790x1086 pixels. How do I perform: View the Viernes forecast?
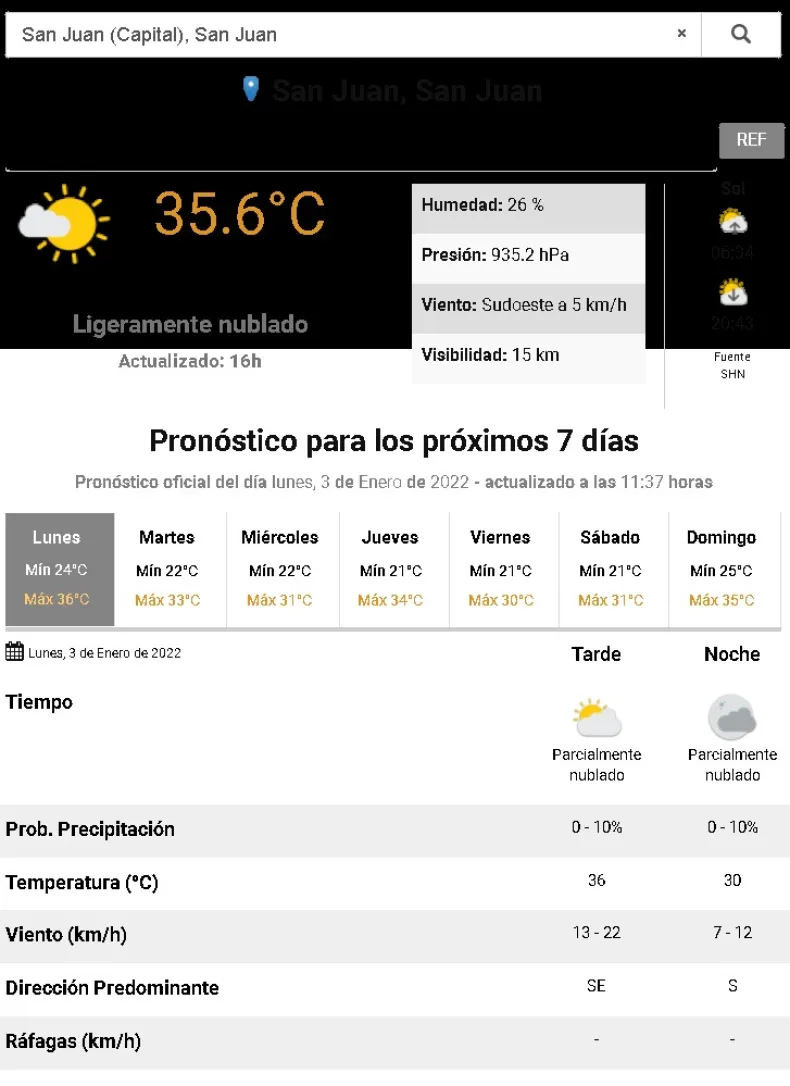pos(500,569)
